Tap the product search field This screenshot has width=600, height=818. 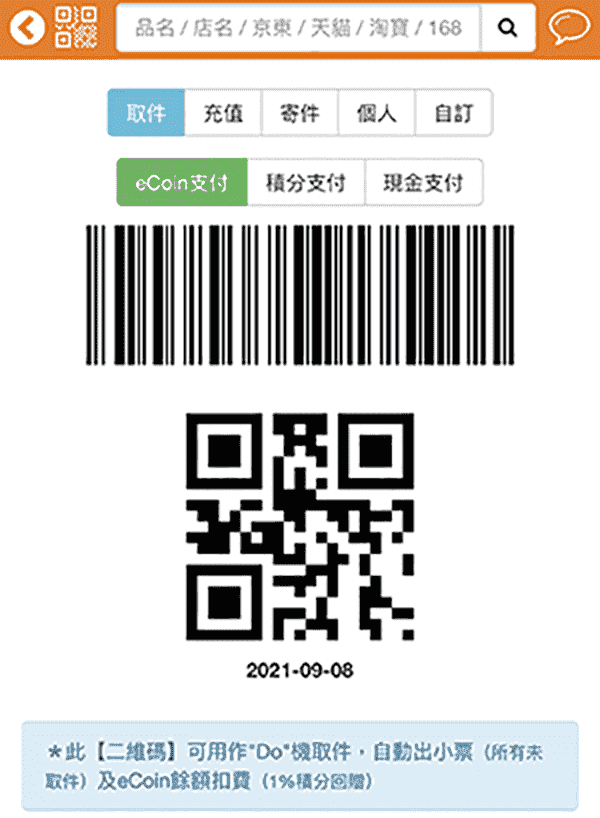[x=298, y=28]
